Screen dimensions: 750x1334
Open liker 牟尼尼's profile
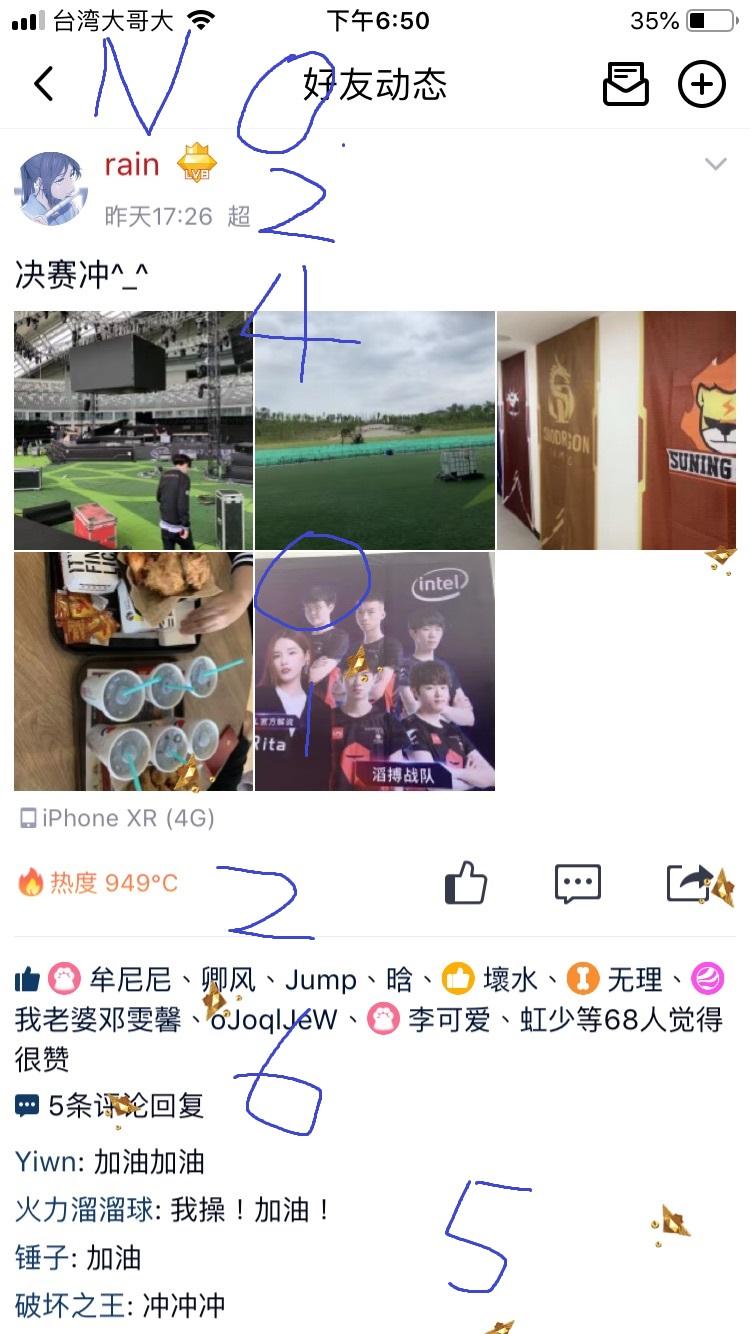point(130,979)
